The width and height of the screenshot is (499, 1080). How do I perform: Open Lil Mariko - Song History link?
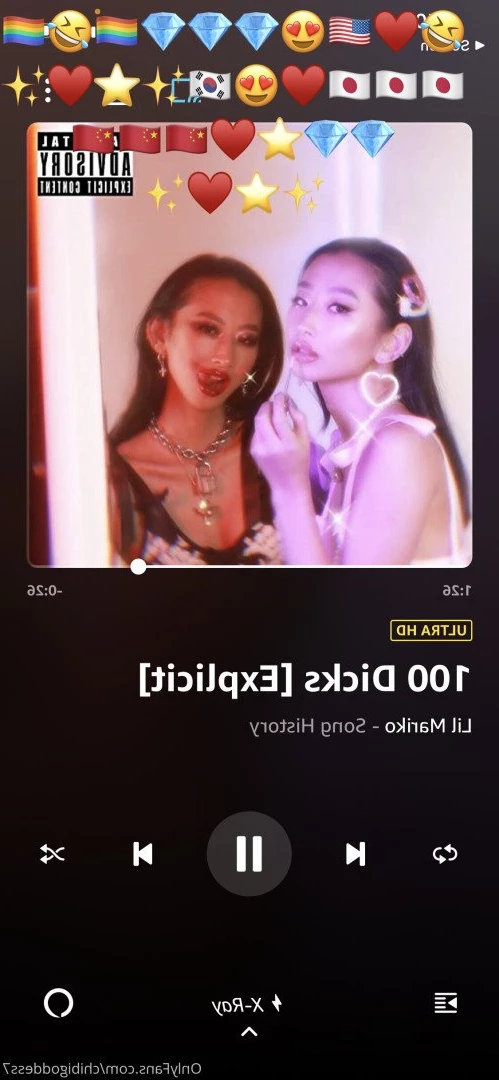click(x=360, y=726)
